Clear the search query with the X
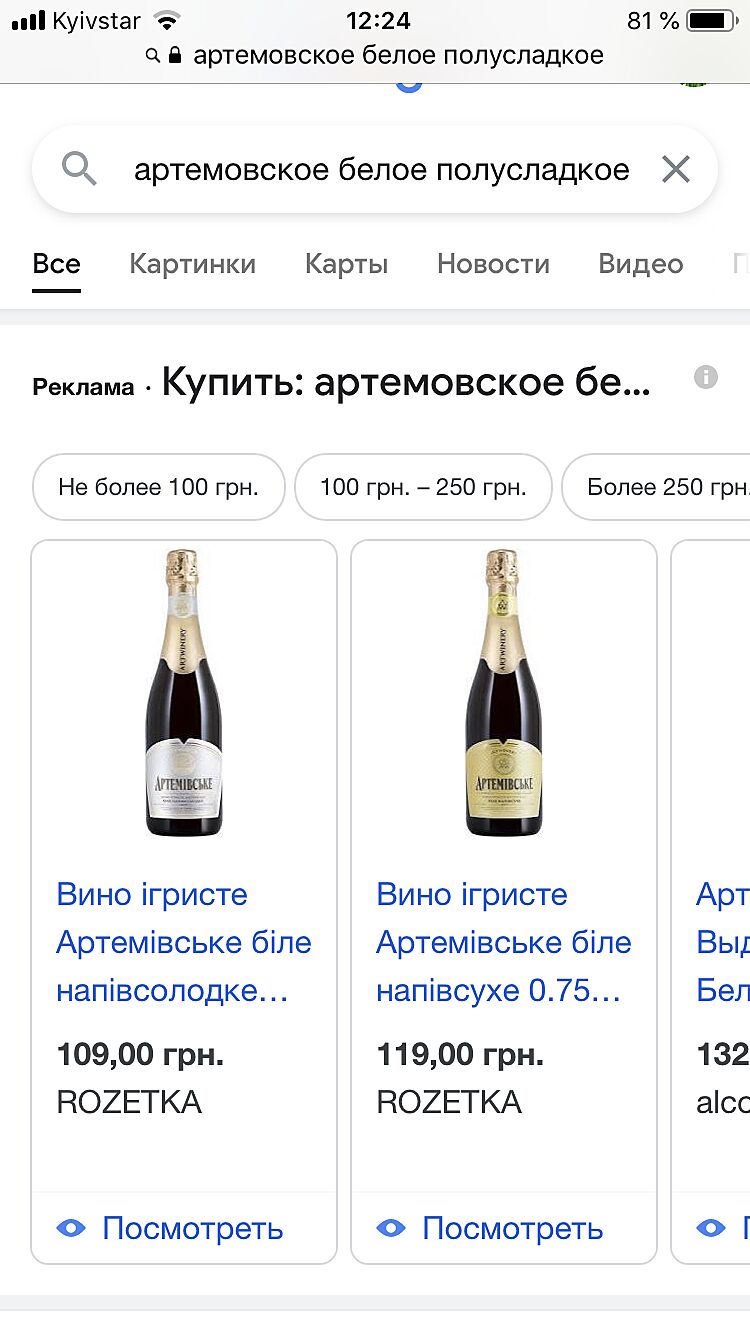The height and width of the screenshot is (1334, 750). click(676, 170)
